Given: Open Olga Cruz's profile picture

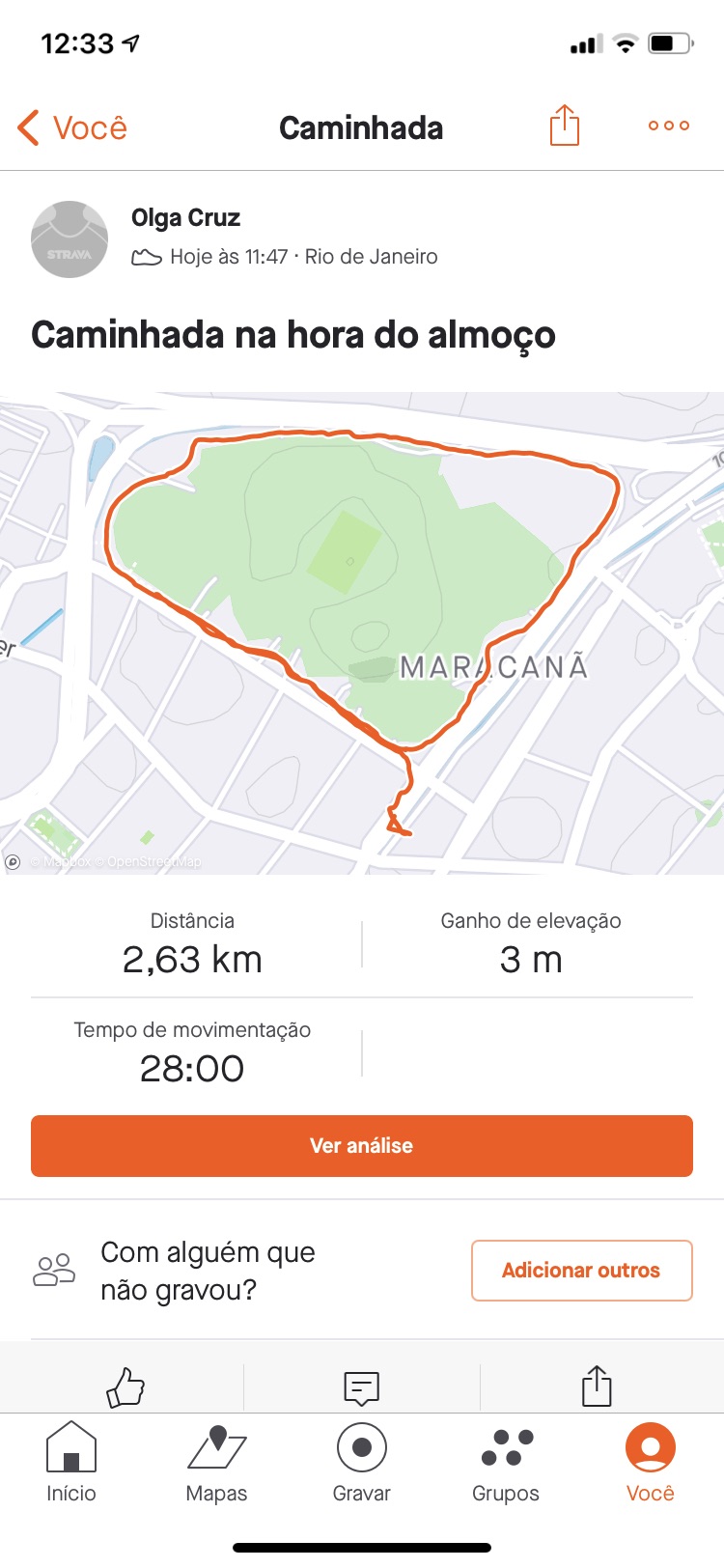Looking at the screenshot, I should point(70,239).
